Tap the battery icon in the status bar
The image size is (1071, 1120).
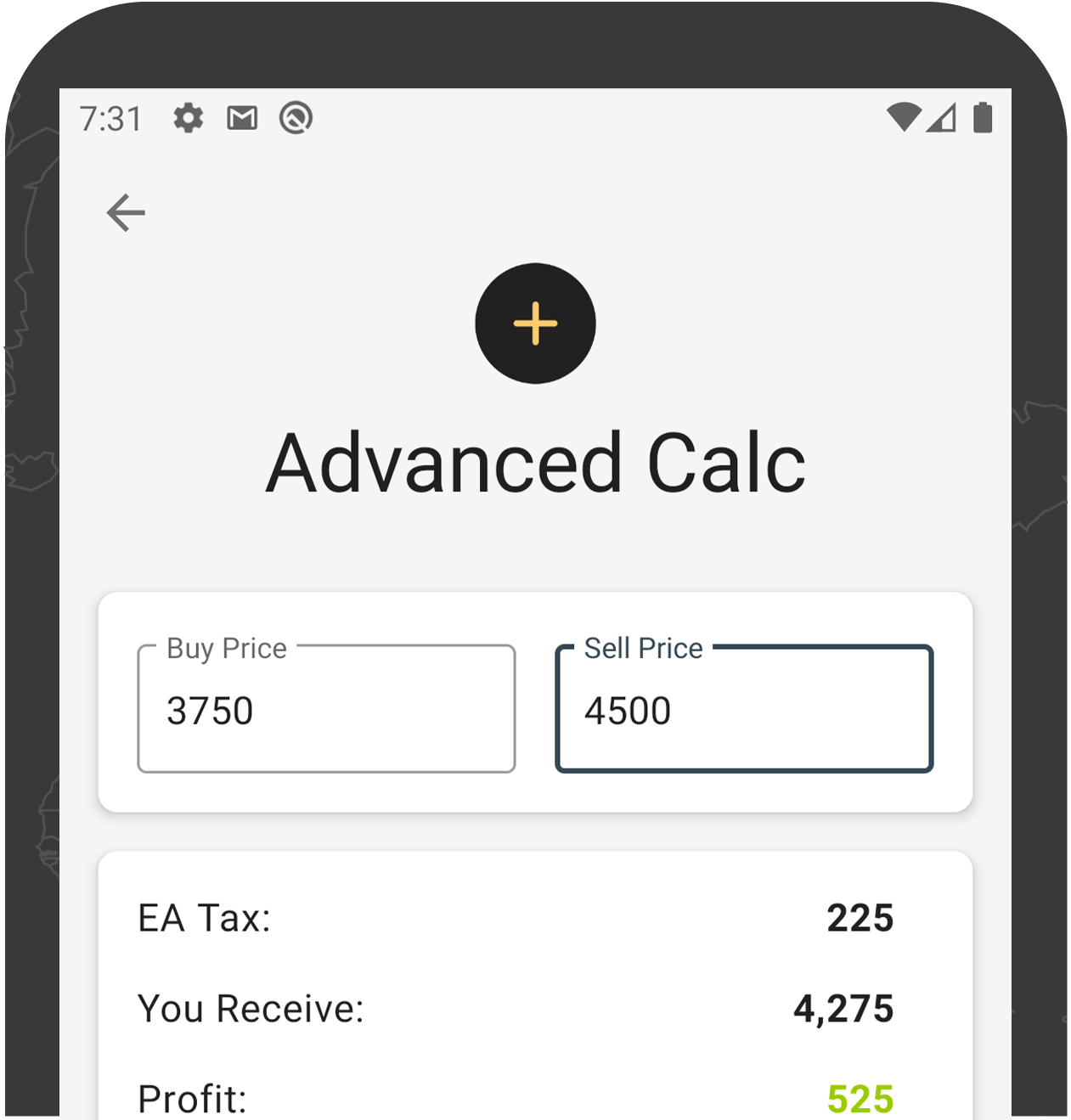click(981, 118)
